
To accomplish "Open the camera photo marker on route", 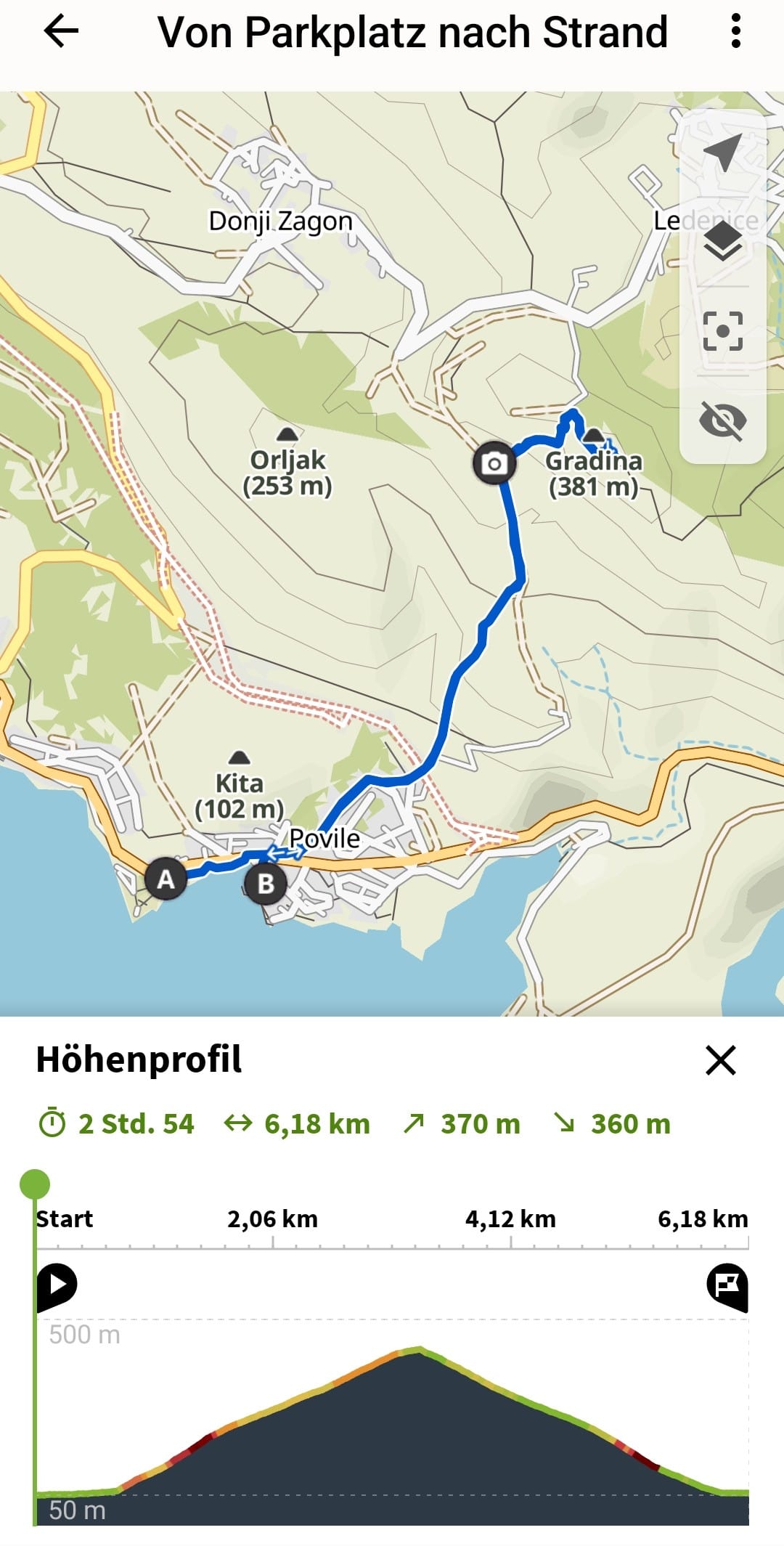I will [494, 463].
